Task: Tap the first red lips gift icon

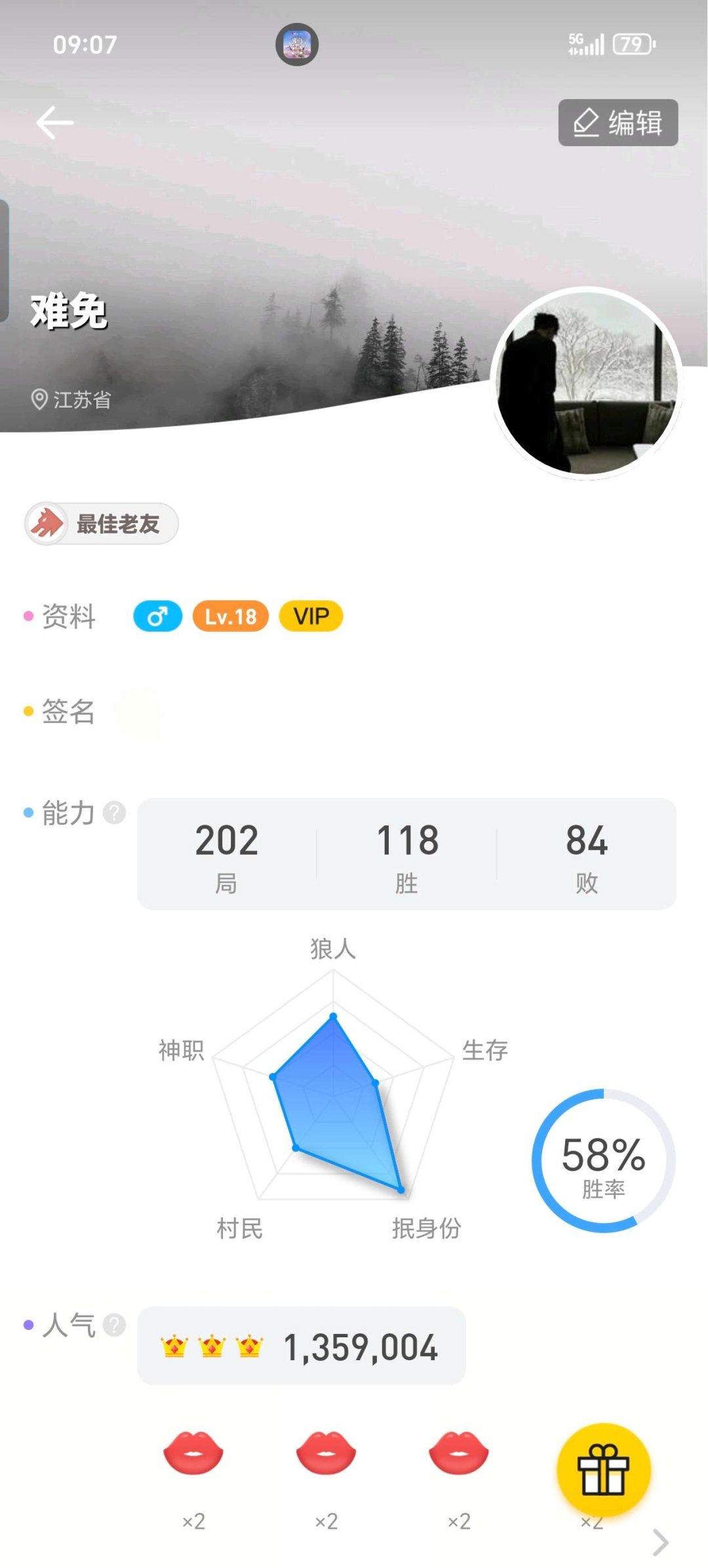Action: (192, 1451)
